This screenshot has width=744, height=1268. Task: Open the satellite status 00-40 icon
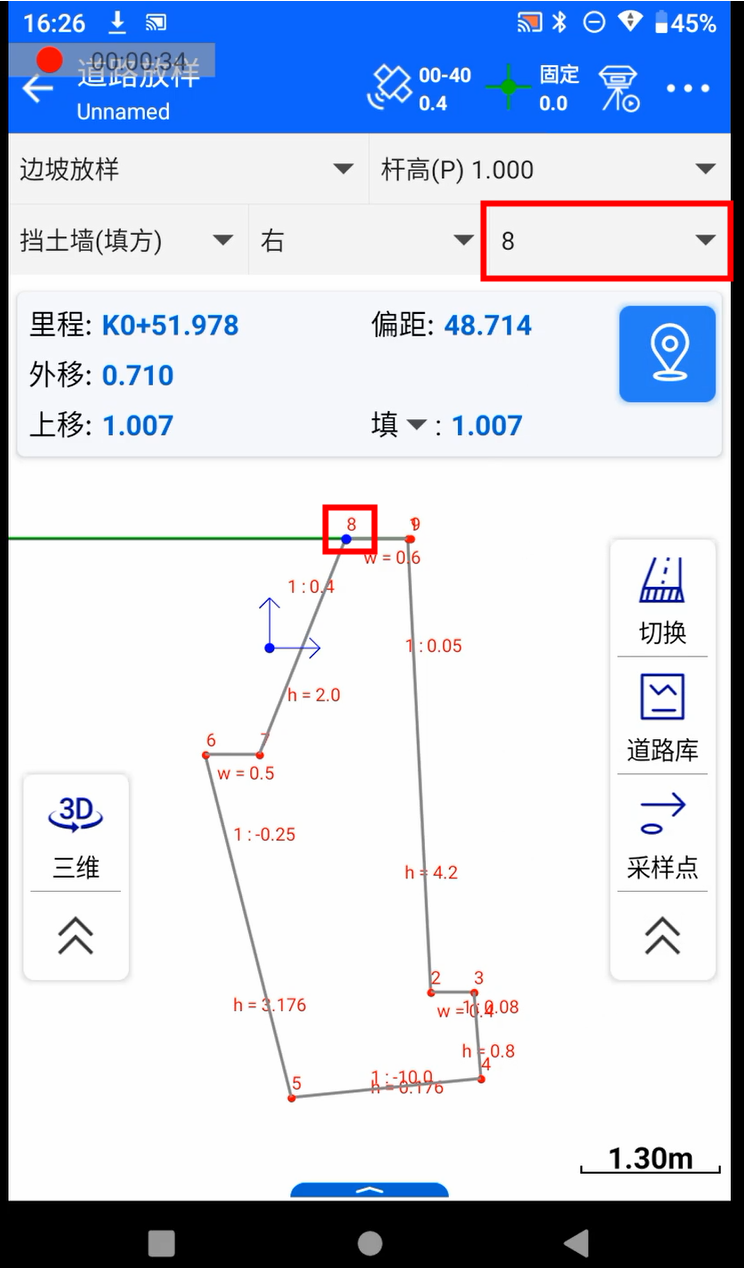coord(420,88)
